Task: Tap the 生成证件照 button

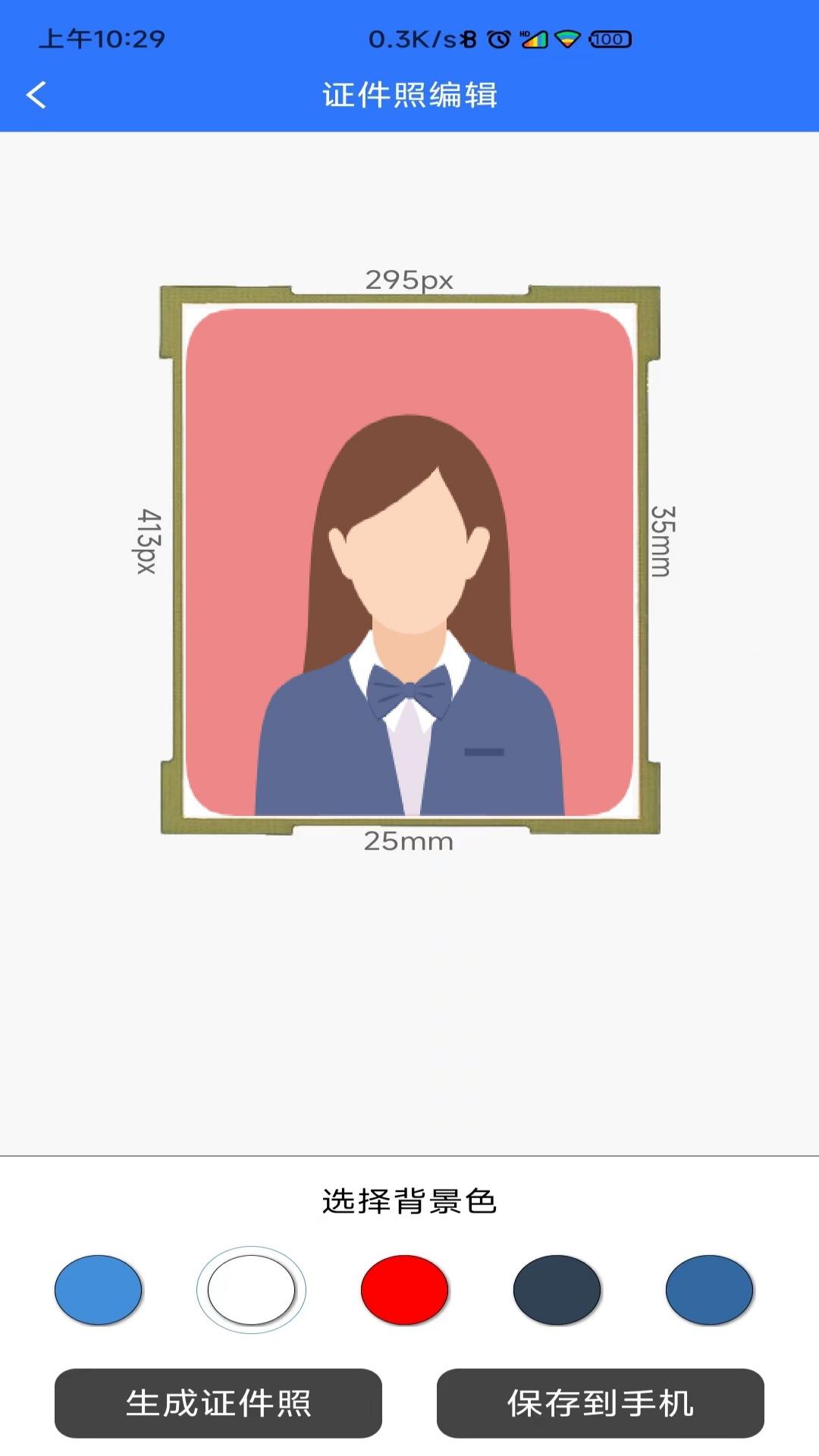Action: click(218, 1403)
